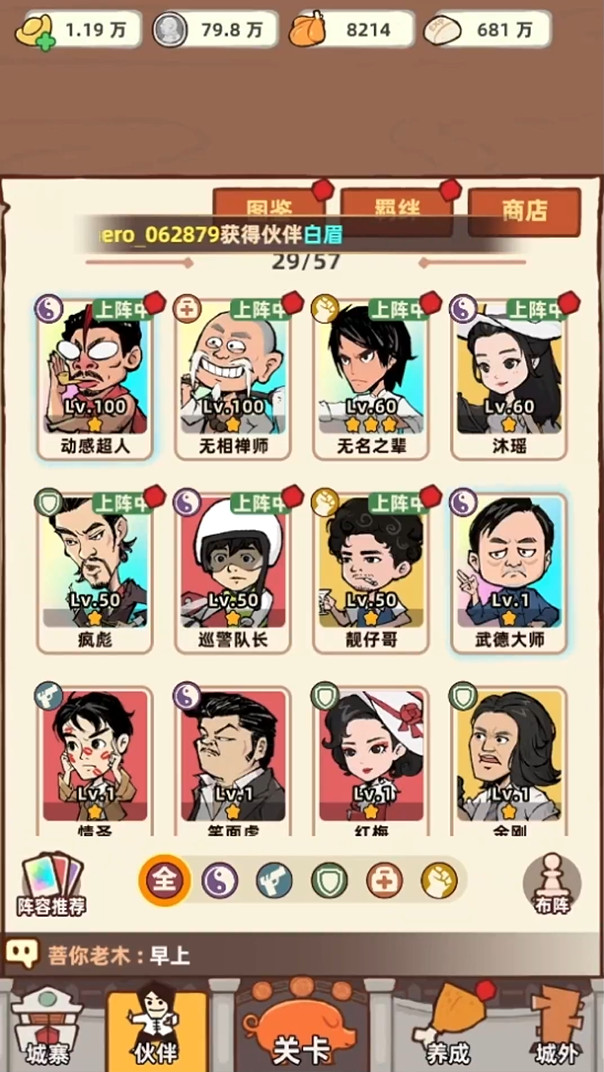The image size is (604, 1072).
Task: Open the 无相禅师 partner card
Action: click(232, 377)
